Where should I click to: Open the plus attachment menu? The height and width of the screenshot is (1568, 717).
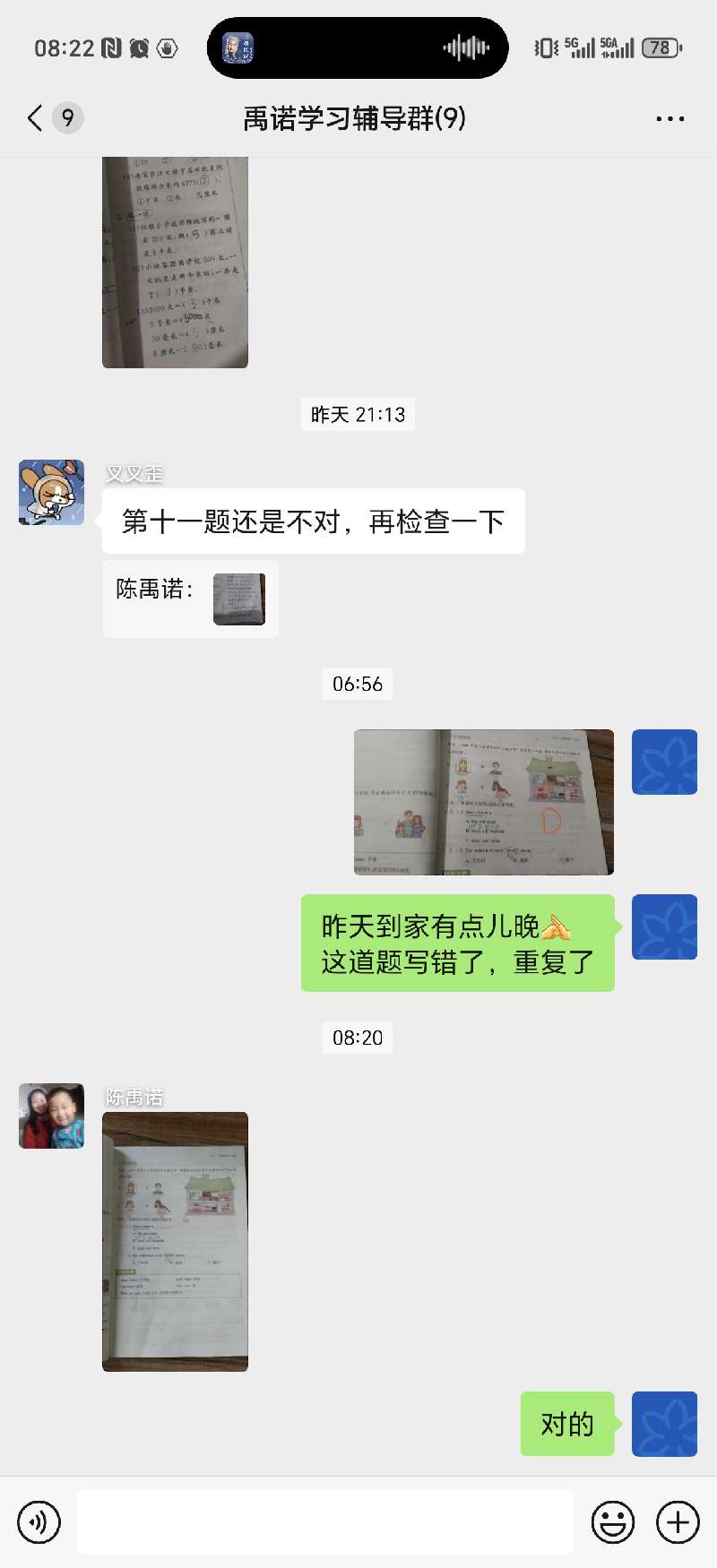678,1521
